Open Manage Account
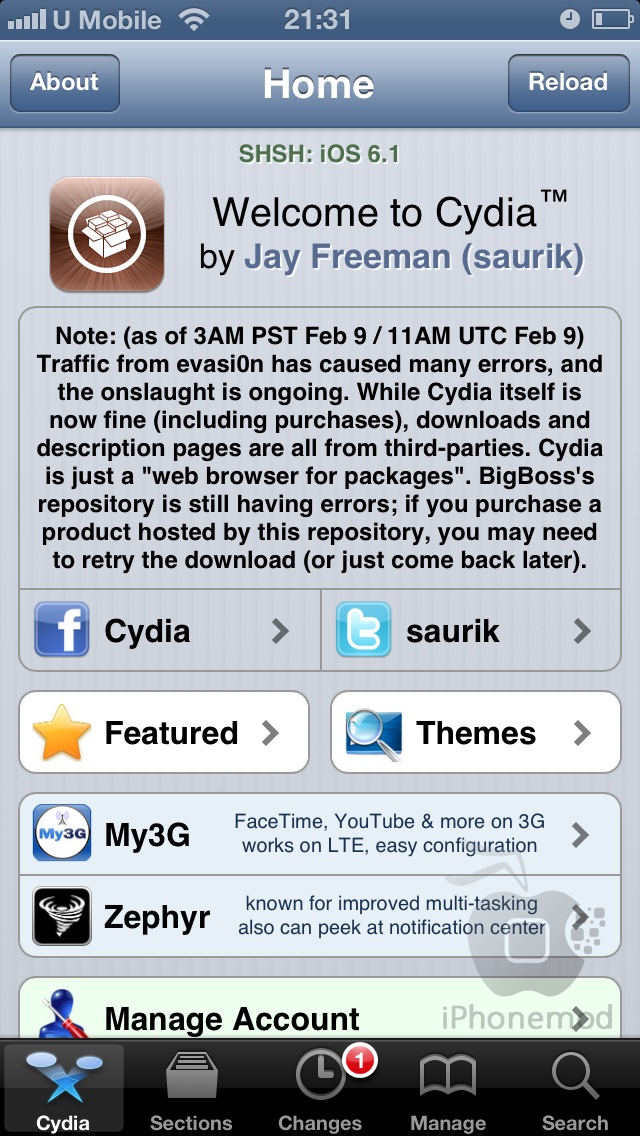This screenshot has width=640, height=1136. point(320,1009)
